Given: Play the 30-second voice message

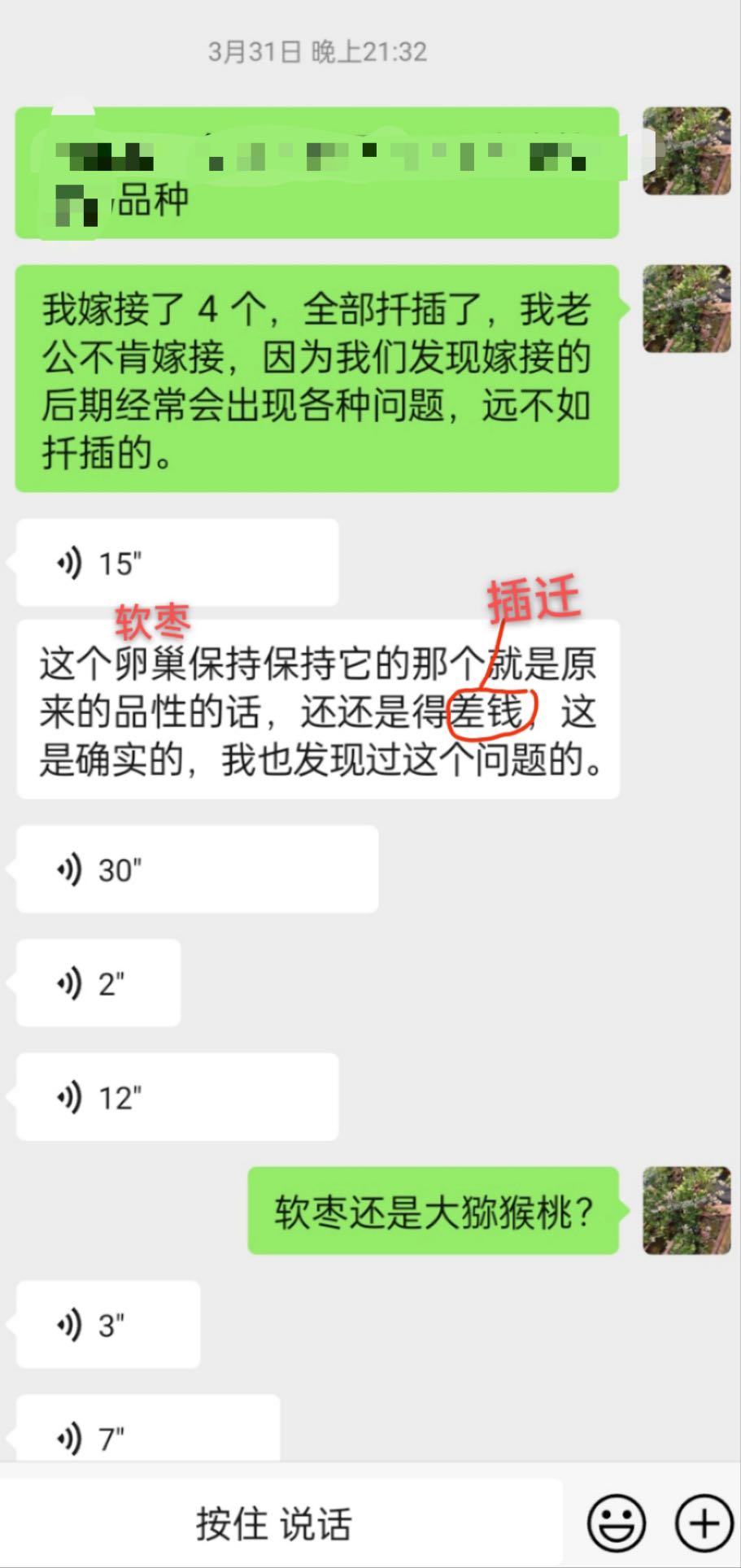Looking at the screenshot, I should (197, 869).
